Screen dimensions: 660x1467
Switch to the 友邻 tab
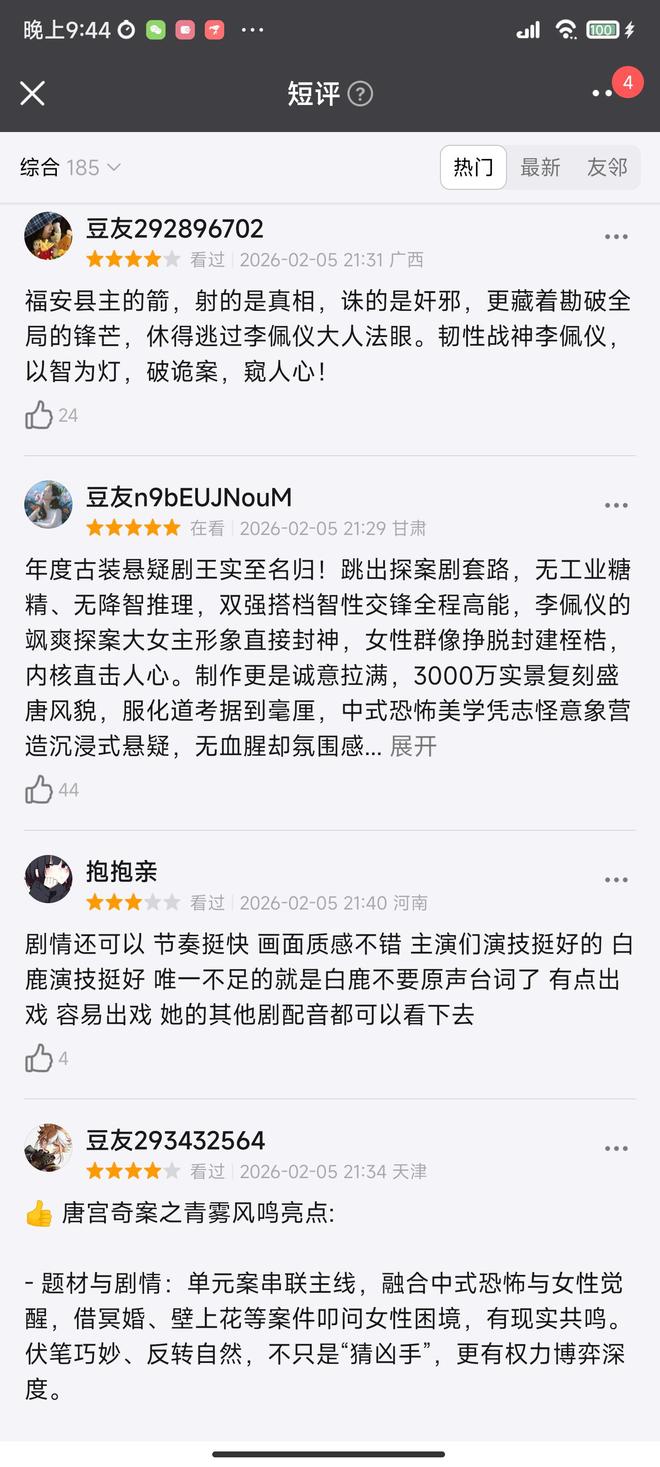606,167
